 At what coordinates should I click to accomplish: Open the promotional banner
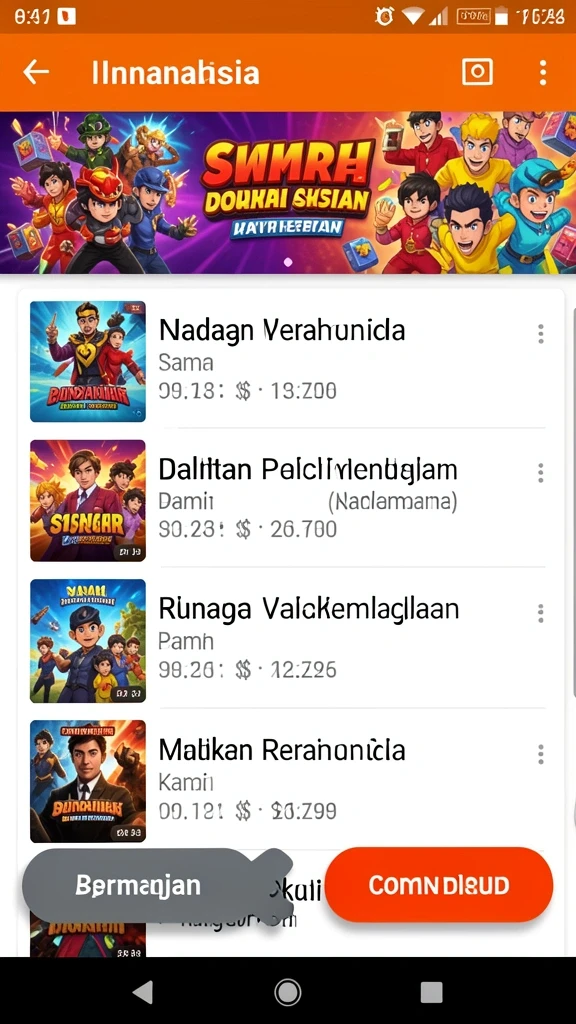click(x=288, y=193)
